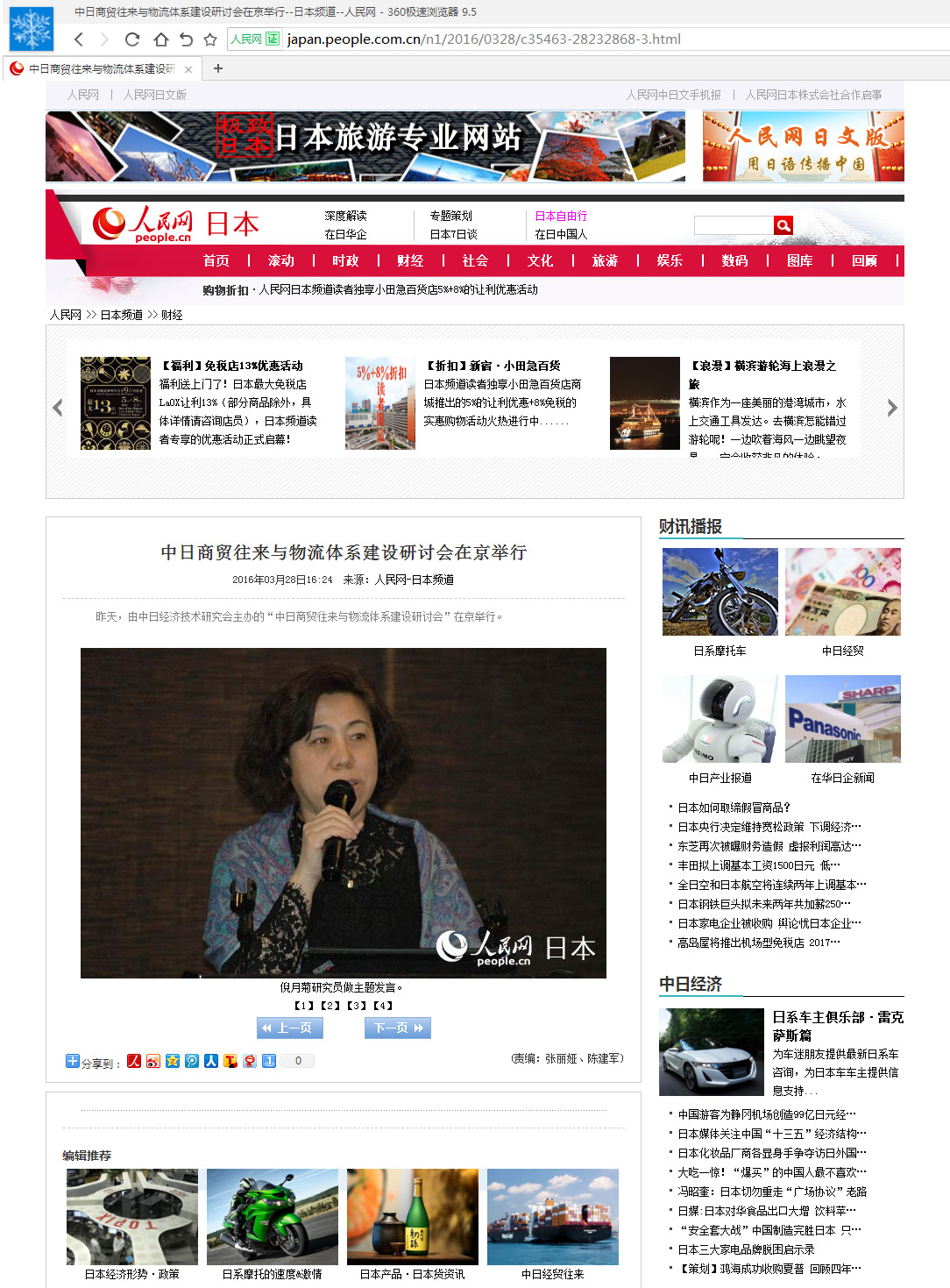Open the 财经 navigation tab
This screenshot has height=1288, width=950.
(x=410, y=260)
